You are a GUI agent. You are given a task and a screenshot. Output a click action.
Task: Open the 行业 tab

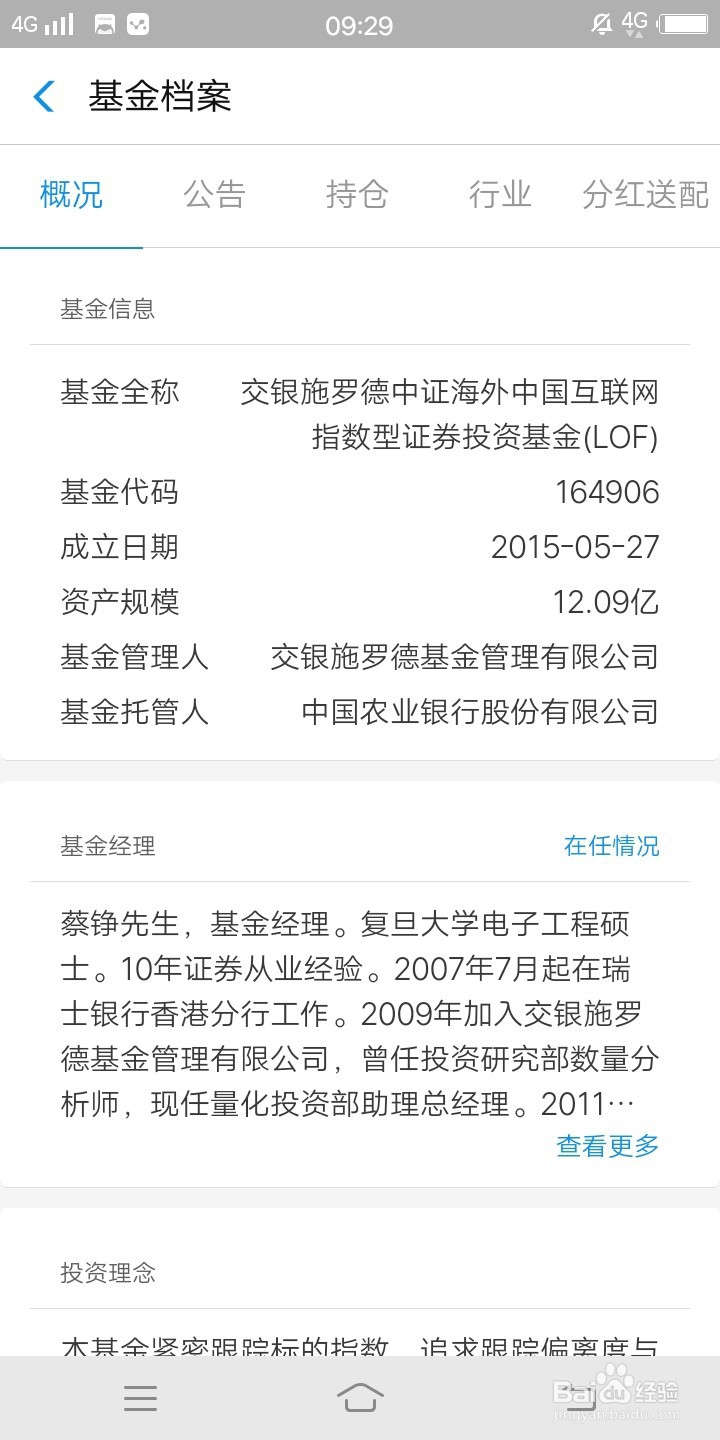click(x=498, y=195)
